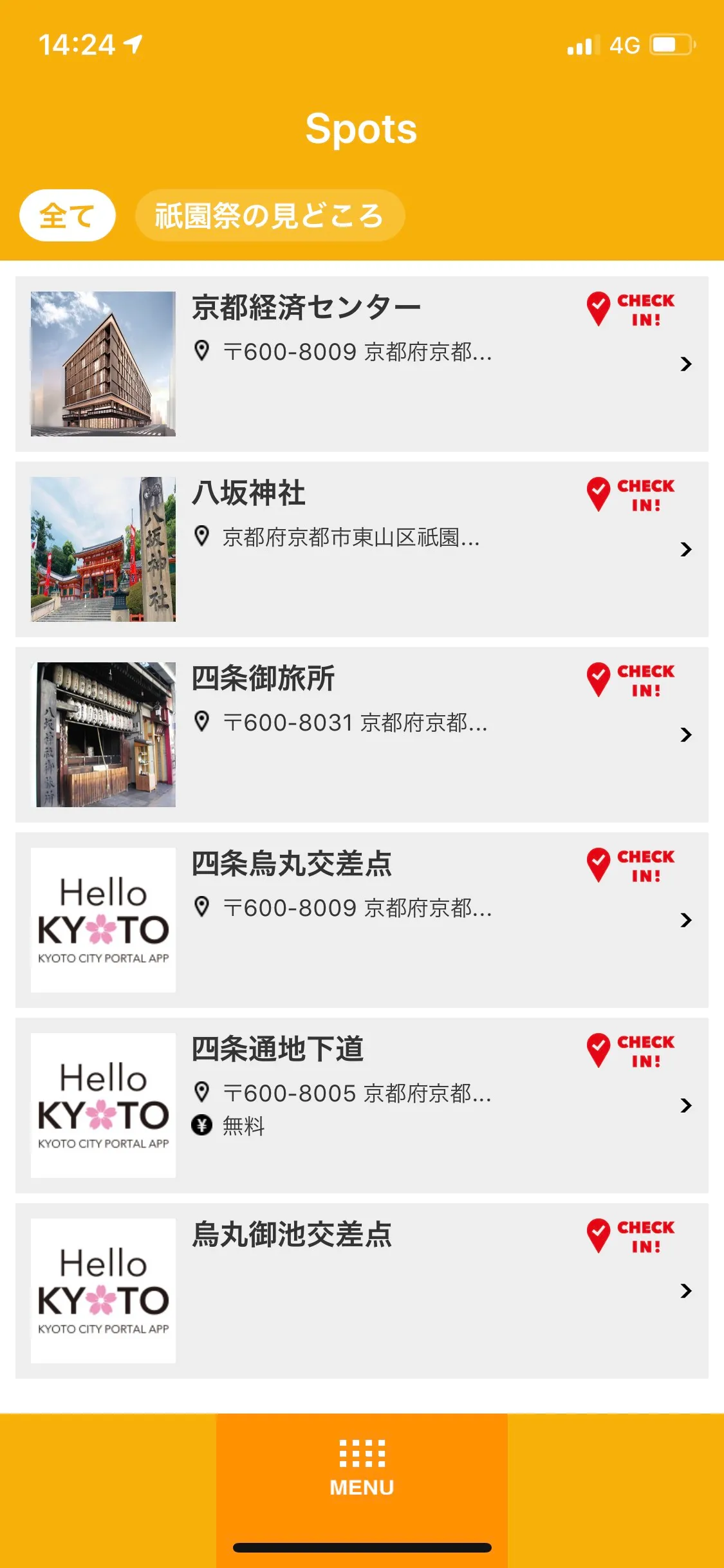Check in at 烏丸御池交差点
724x1568 pixels.
click(x=631, y=1237)
